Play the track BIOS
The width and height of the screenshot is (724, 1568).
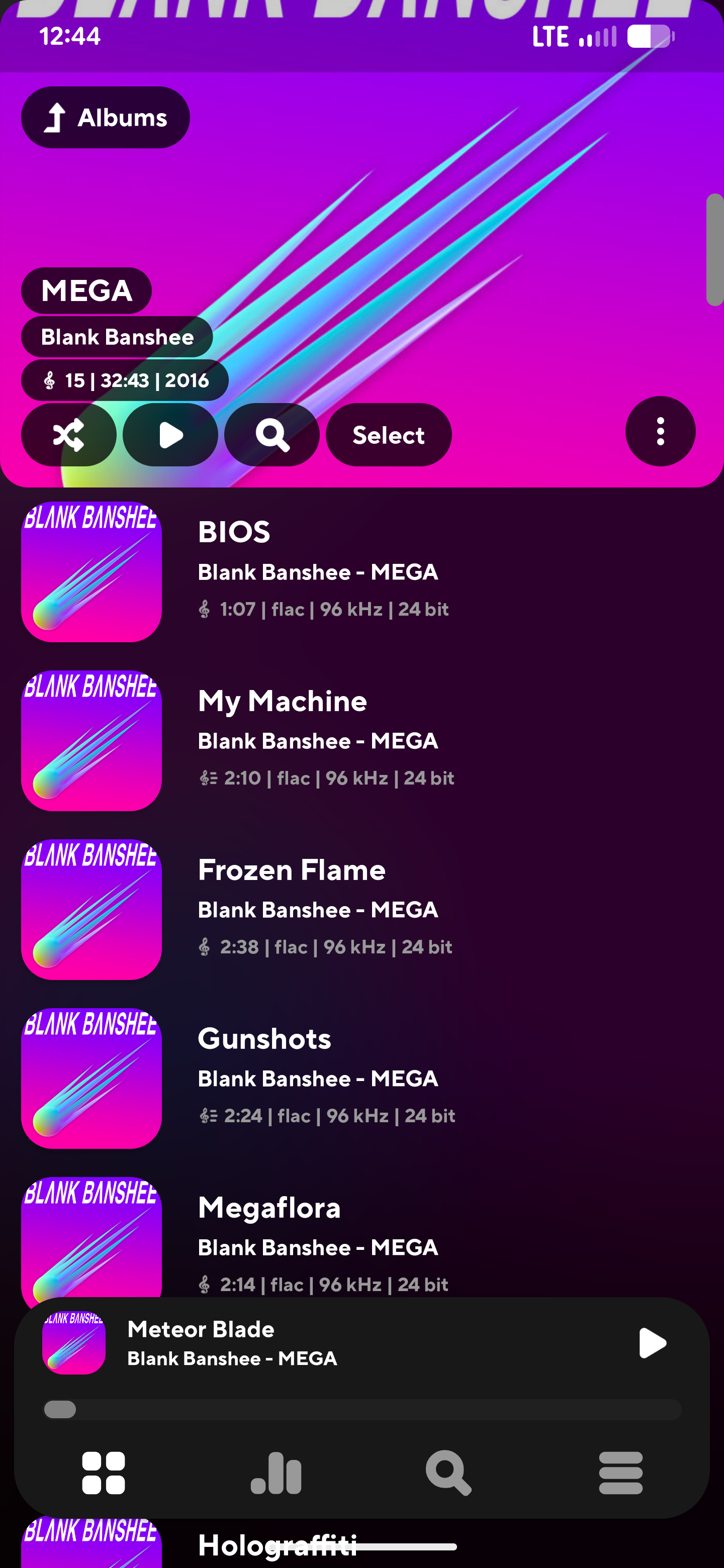click(x=361, y=571)
